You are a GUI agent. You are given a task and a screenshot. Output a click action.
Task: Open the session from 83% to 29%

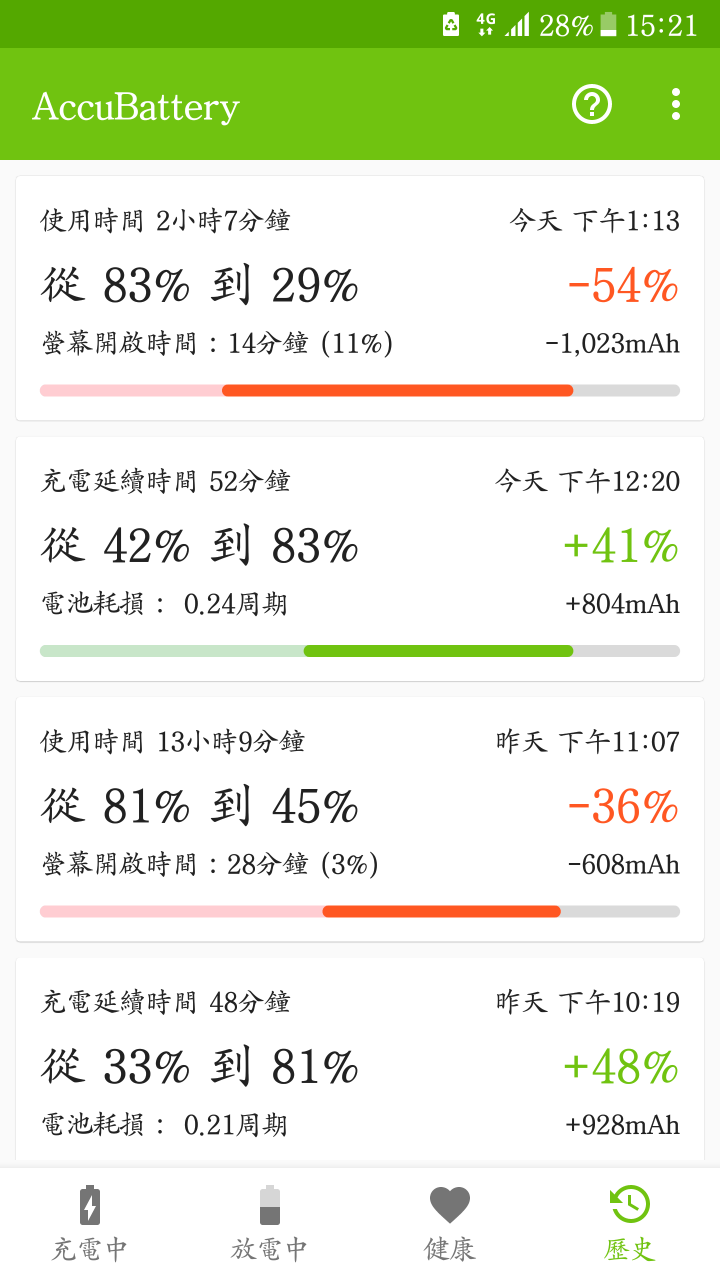[360, 298]
